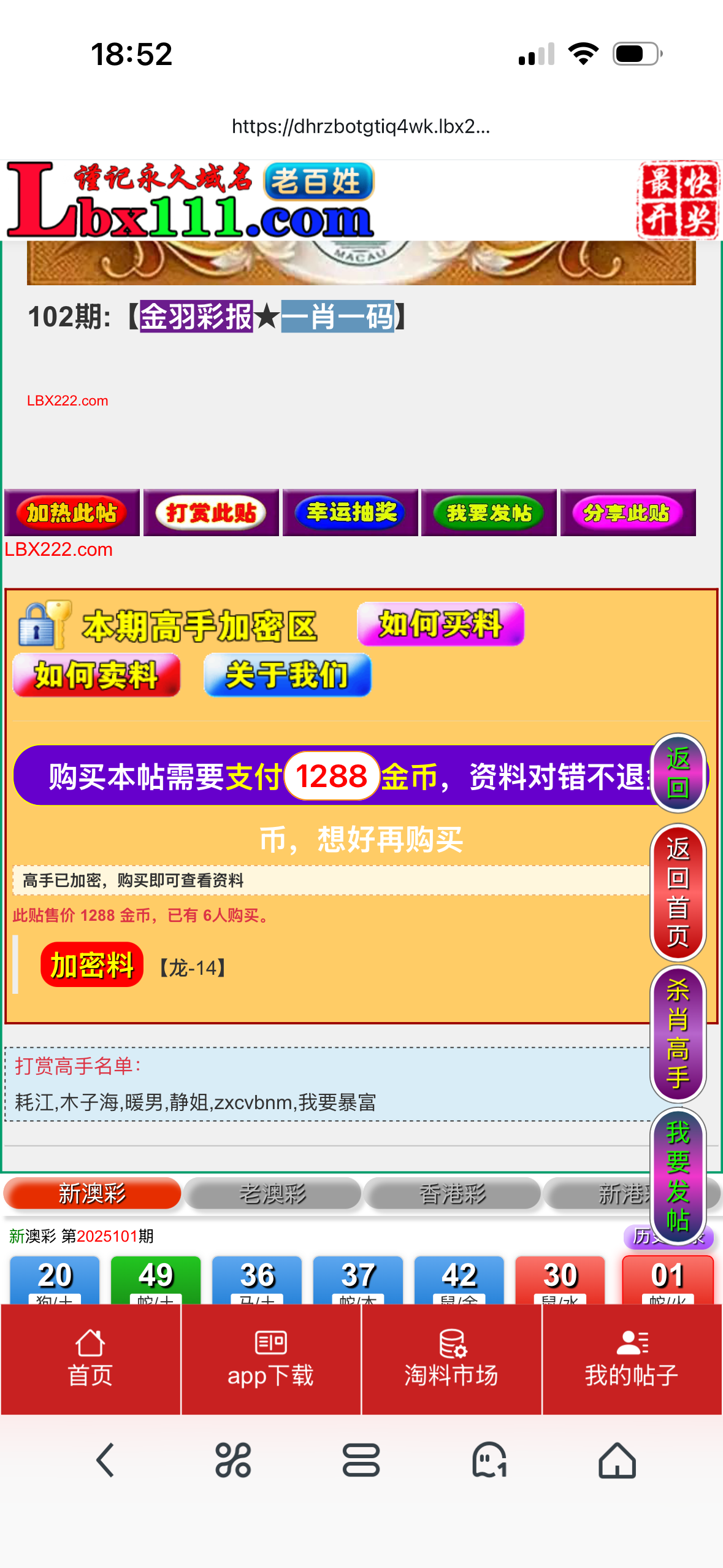Screen dimensions: 723x1568
Task: Tap the 打赏此贴 button
Action: pos(211,513)
